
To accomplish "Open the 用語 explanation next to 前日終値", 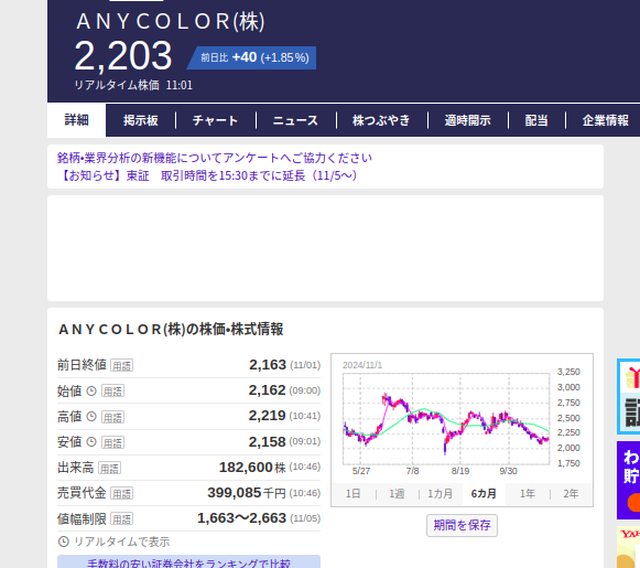I will [x=122, y=366].
